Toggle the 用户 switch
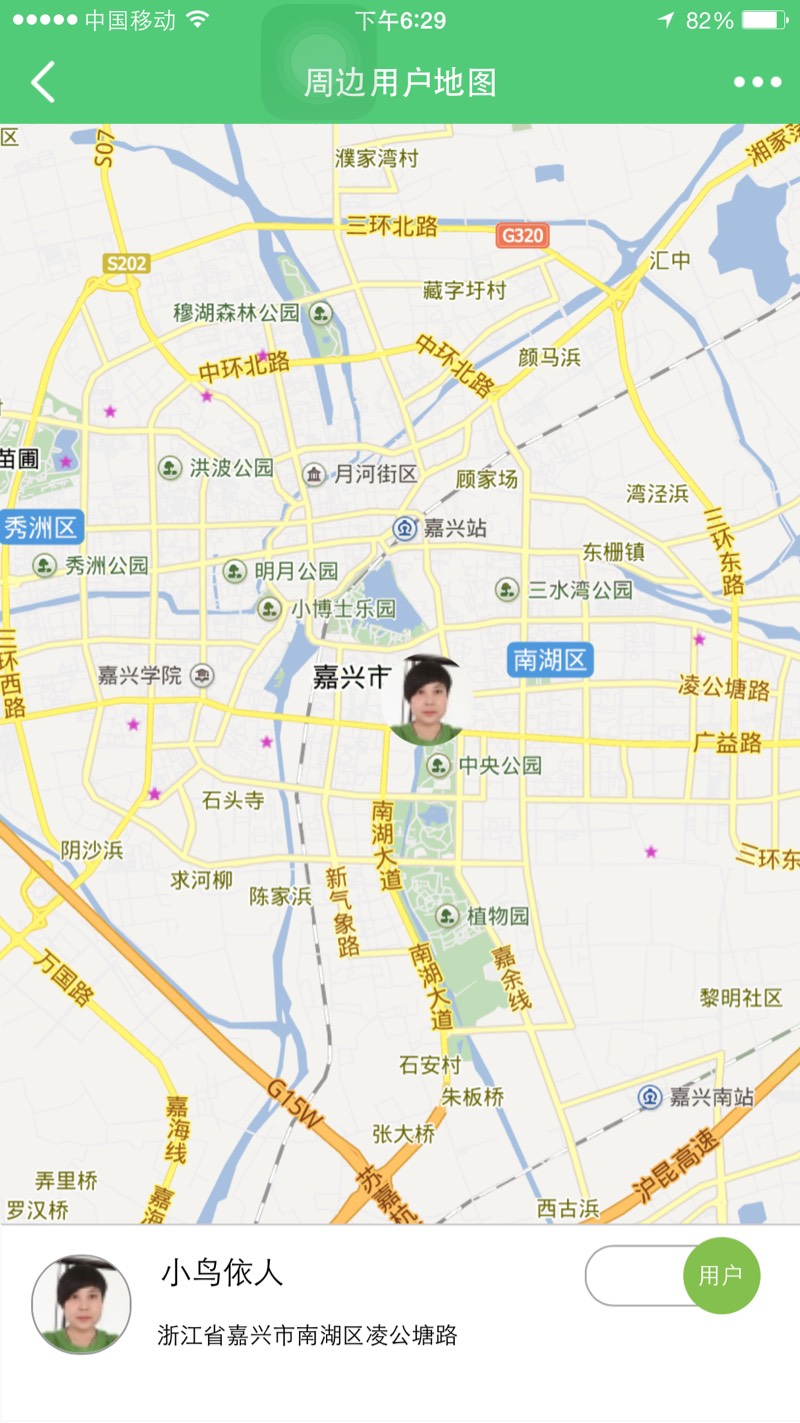The image size is (800, 1423). pos(674,1276)
